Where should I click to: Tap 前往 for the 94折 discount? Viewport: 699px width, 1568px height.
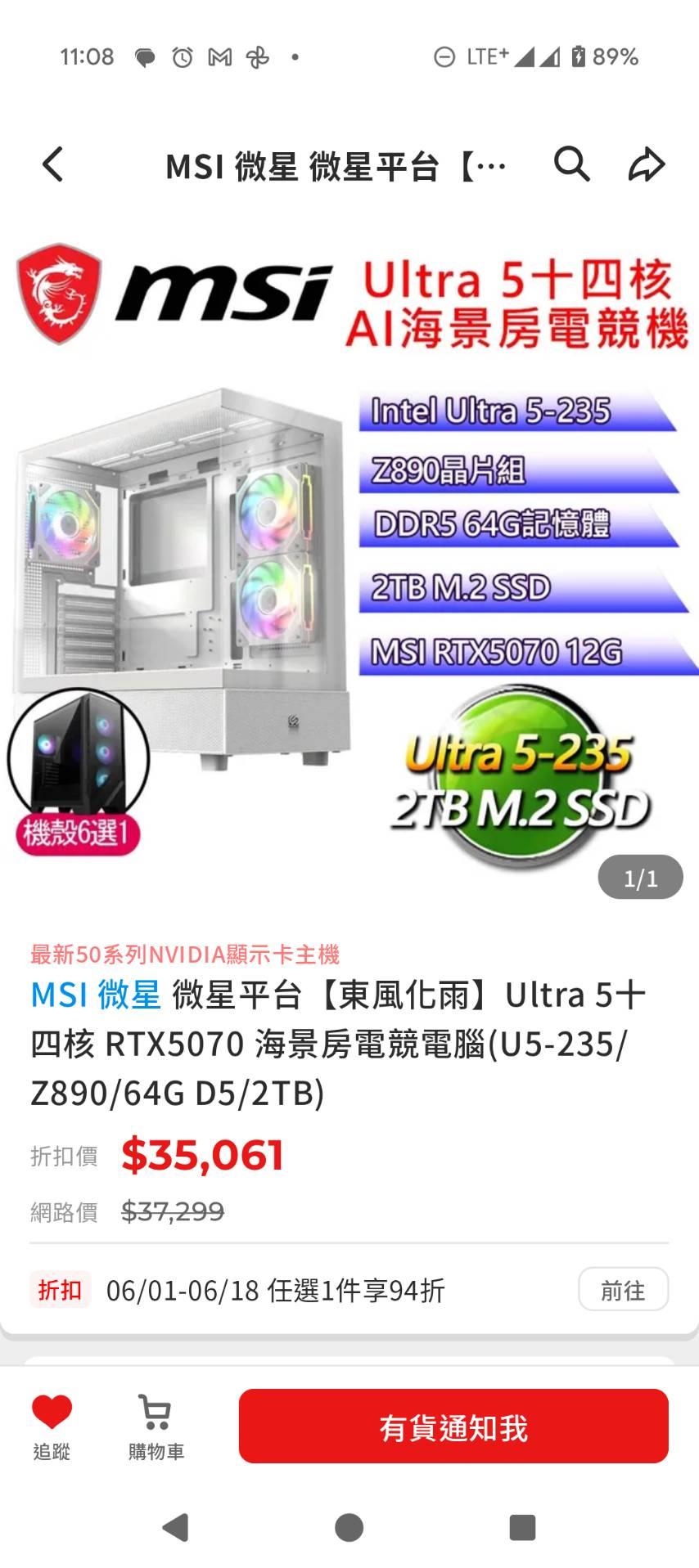coord(623,1290)
